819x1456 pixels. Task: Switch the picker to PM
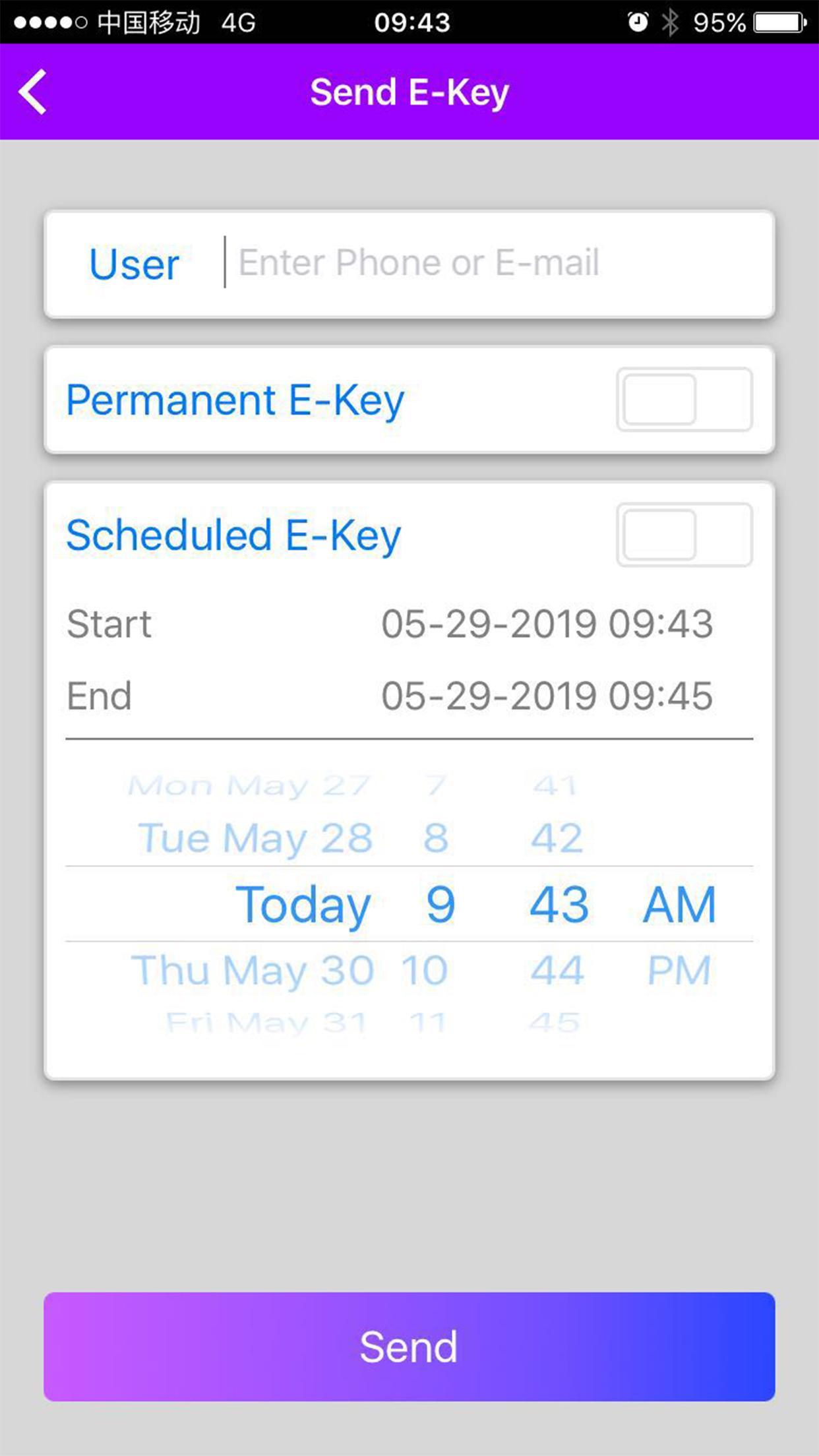point(679,970)
